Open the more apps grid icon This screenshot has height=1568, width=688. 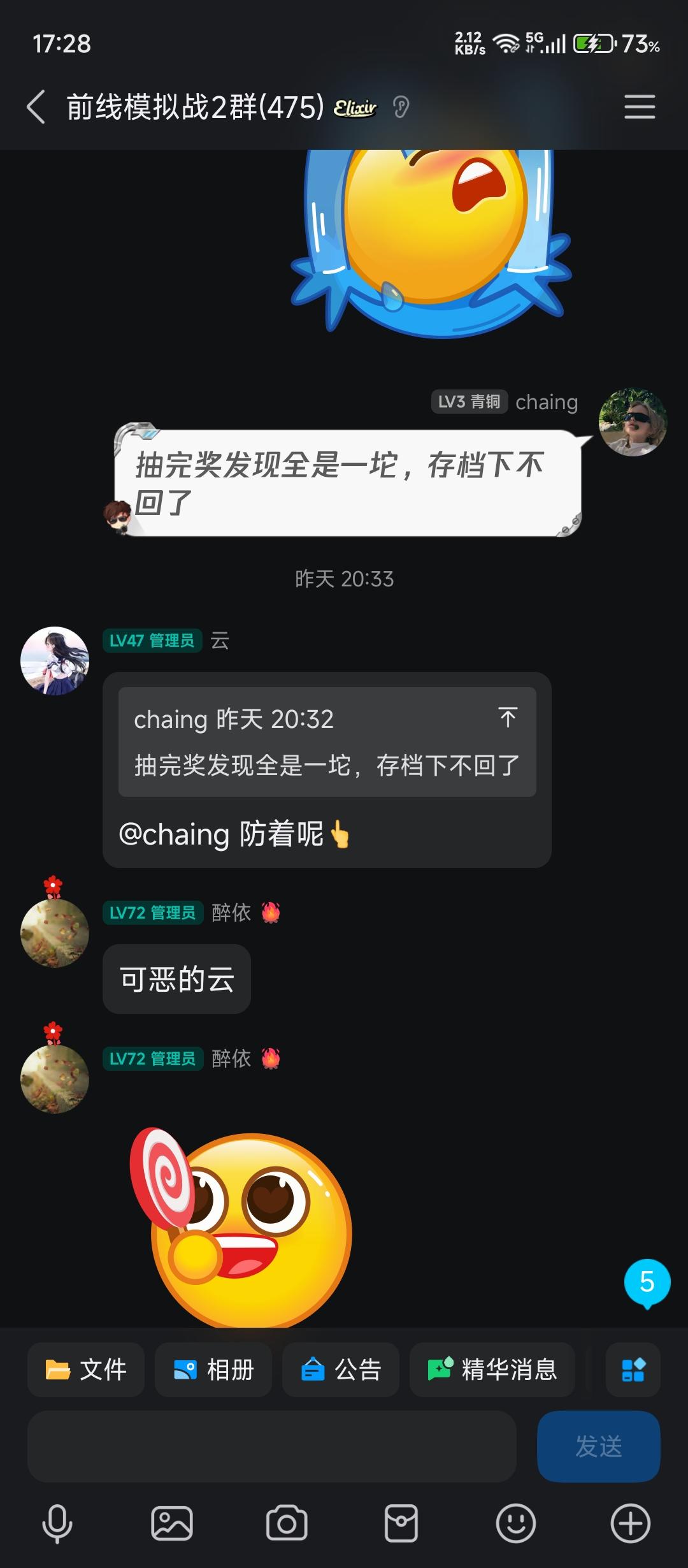(633, 1369)
